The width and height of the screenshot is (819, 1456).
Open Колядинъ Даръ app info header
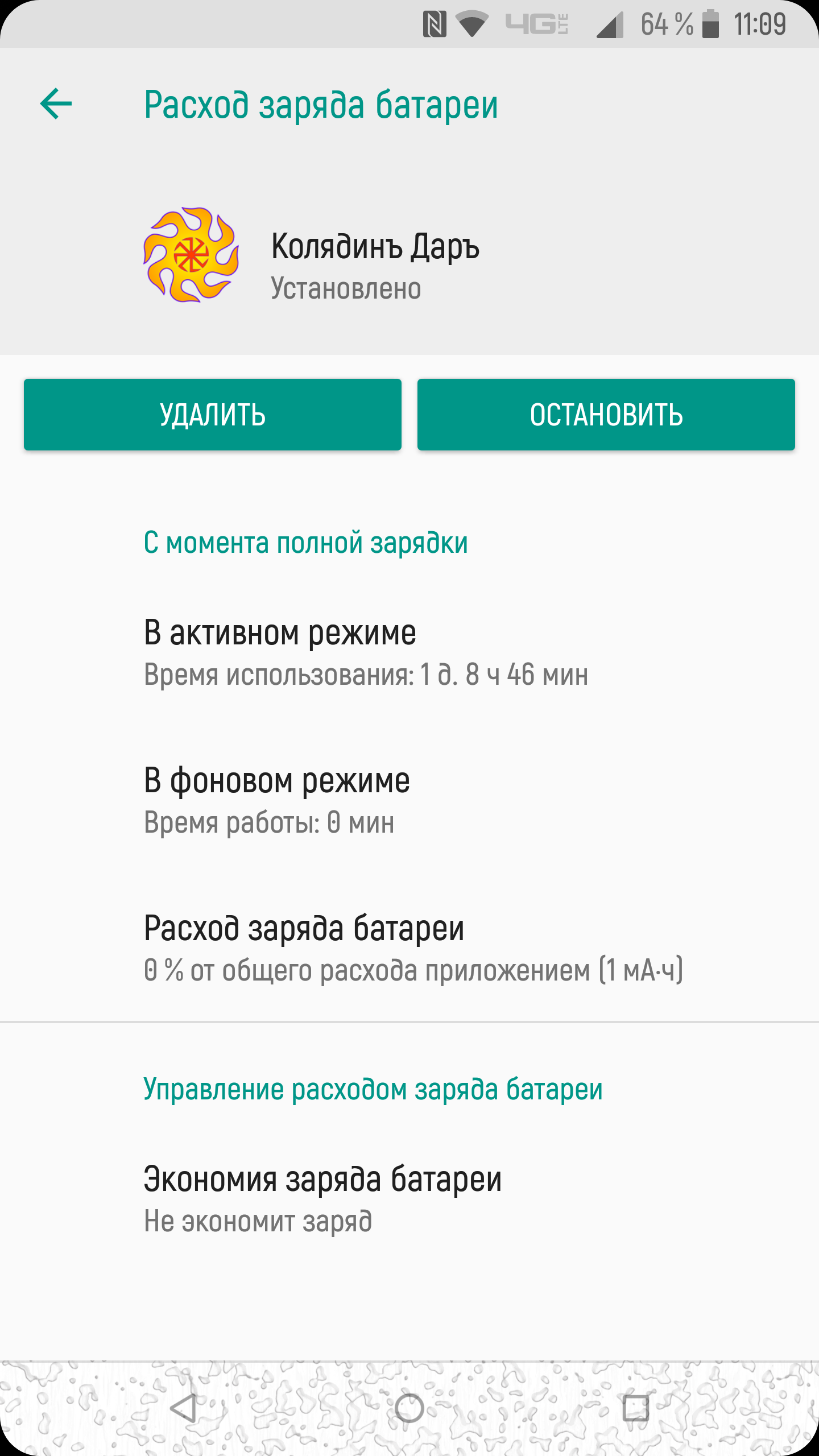point(409,255)
